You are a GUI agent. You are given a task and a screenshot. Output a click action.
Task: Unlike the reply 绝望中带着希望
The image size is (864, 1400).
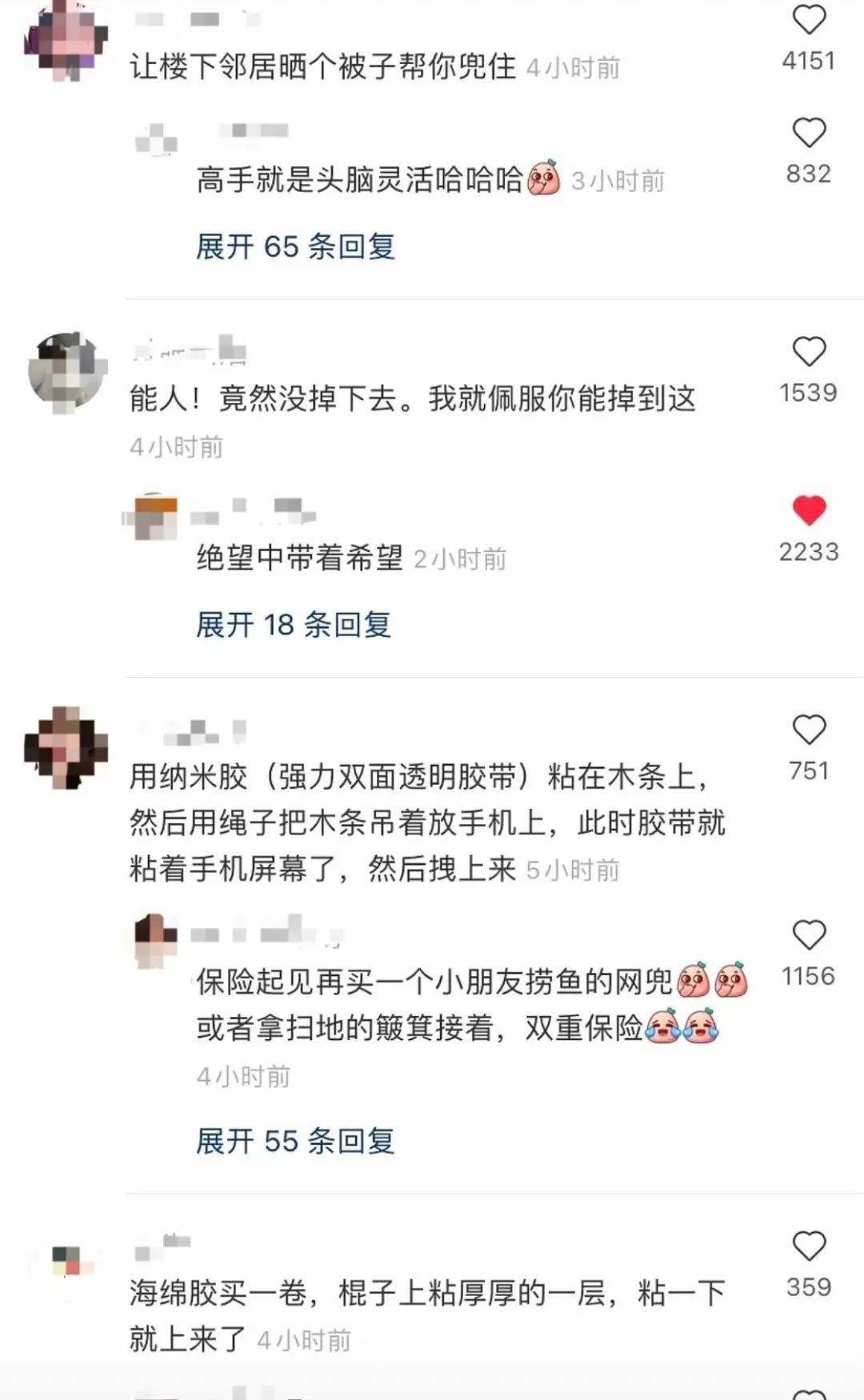pyautogui.click(x=808, y=510)
